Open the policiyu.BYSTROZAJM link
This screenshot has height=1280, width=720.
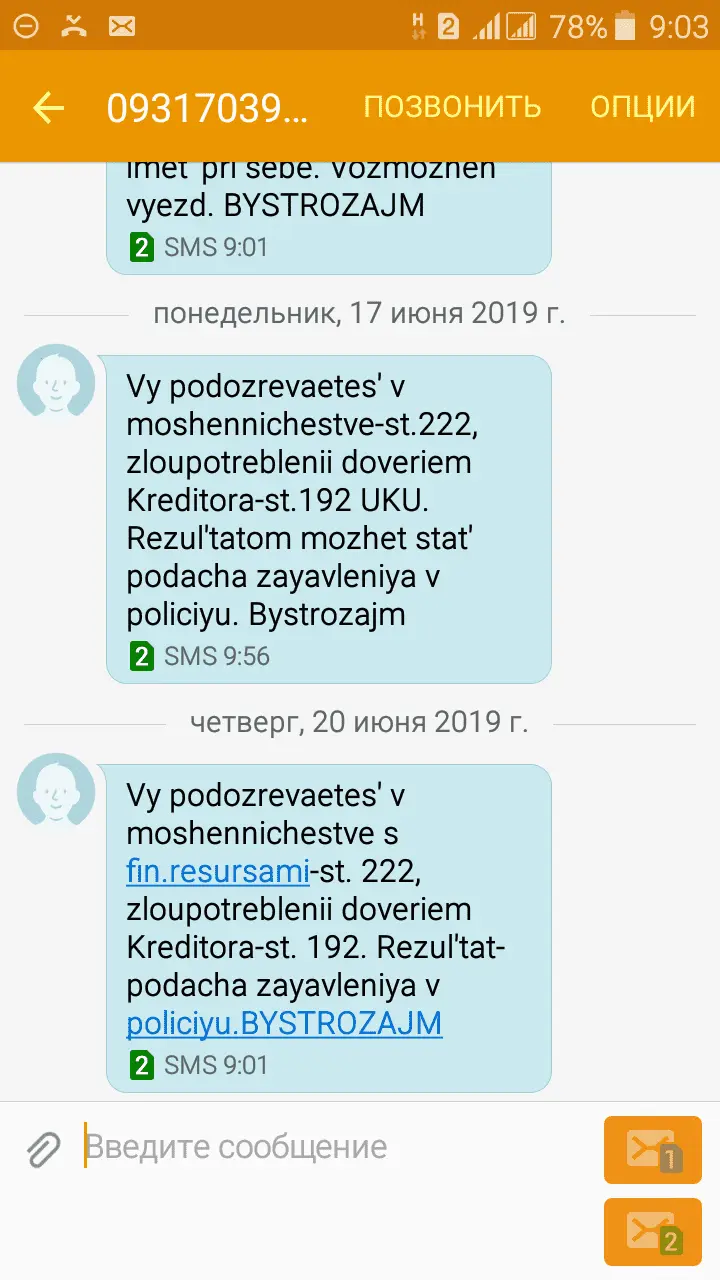pos(284,1024)
